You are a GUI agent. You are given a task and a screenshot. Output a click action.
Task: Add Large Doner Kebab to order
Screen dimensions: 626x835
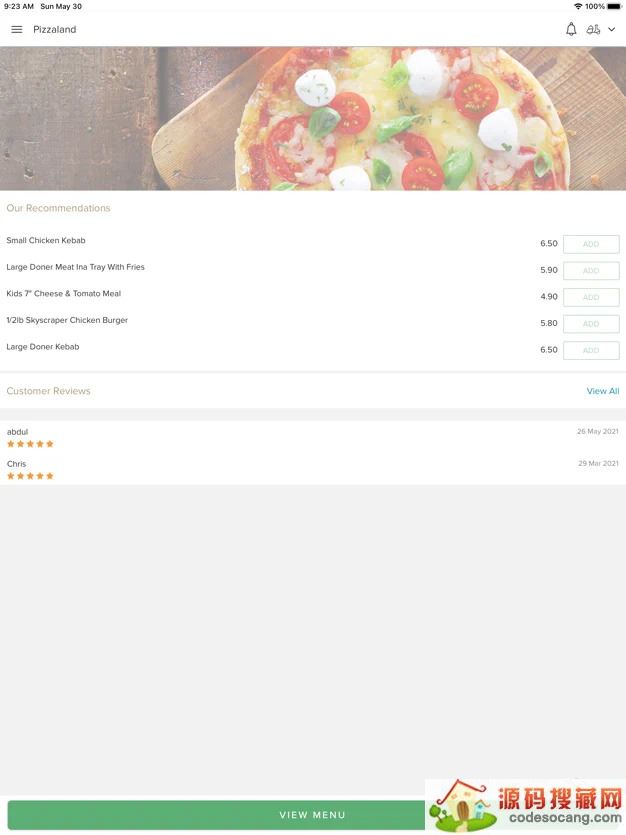[x=590, y=350]
